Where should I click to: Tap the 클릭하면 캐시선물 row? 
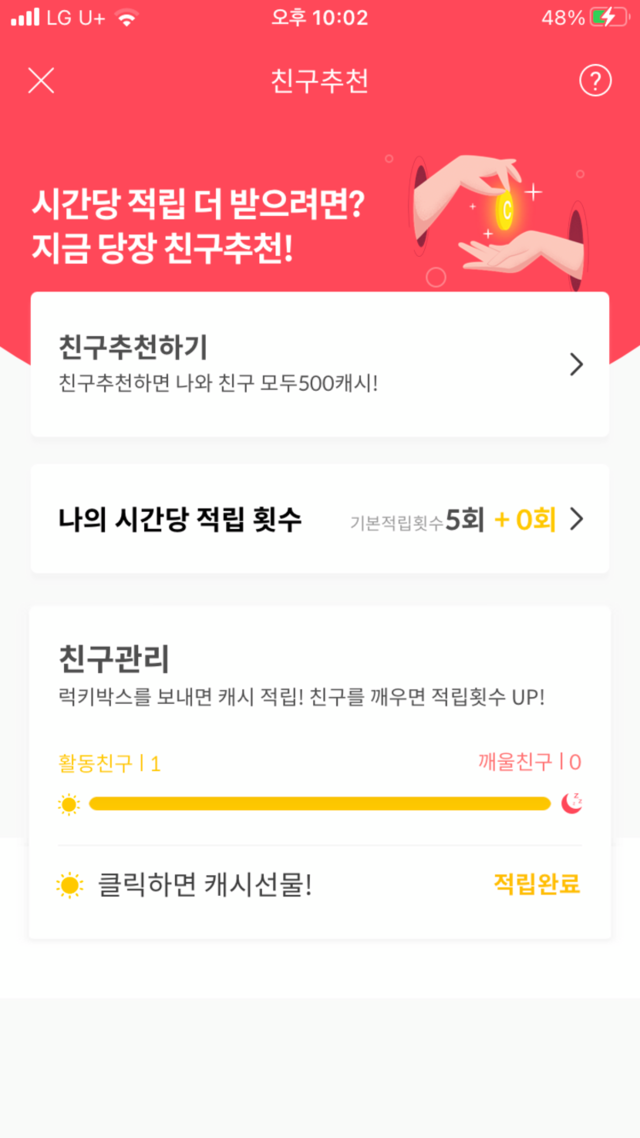[320, 885]
